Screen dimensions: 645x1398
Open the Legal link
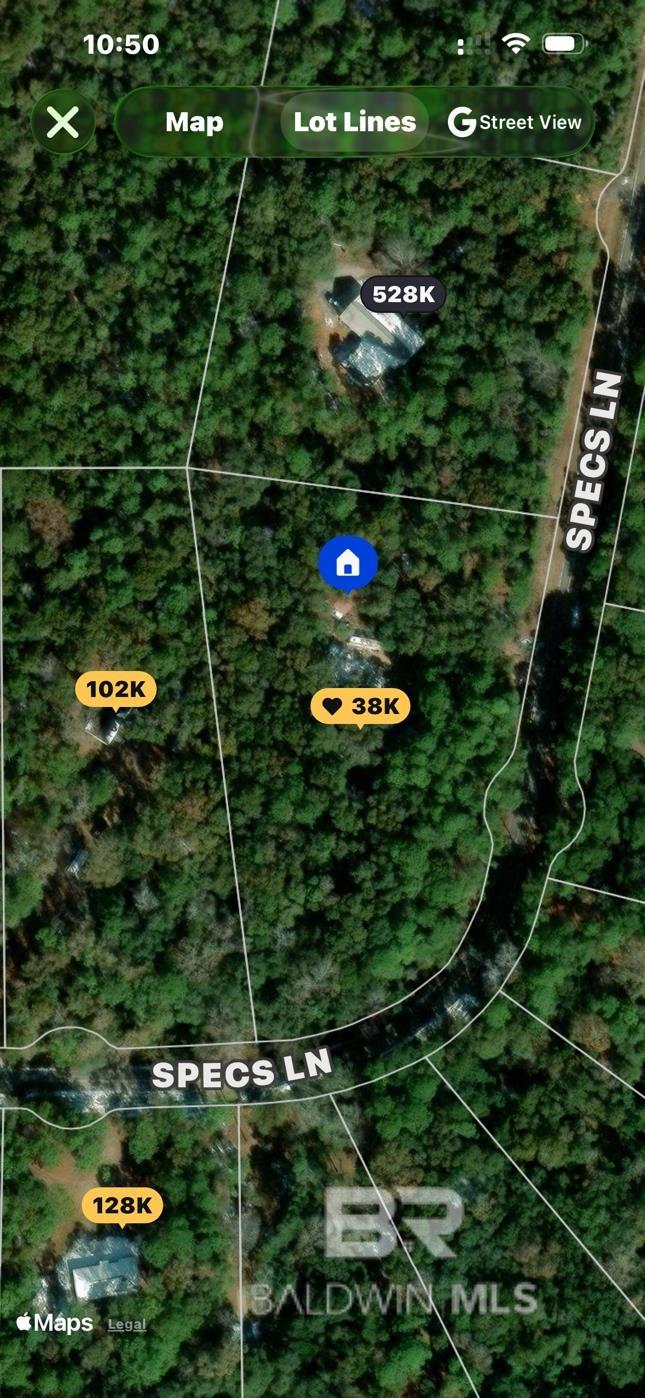[x=127, y=1324]
